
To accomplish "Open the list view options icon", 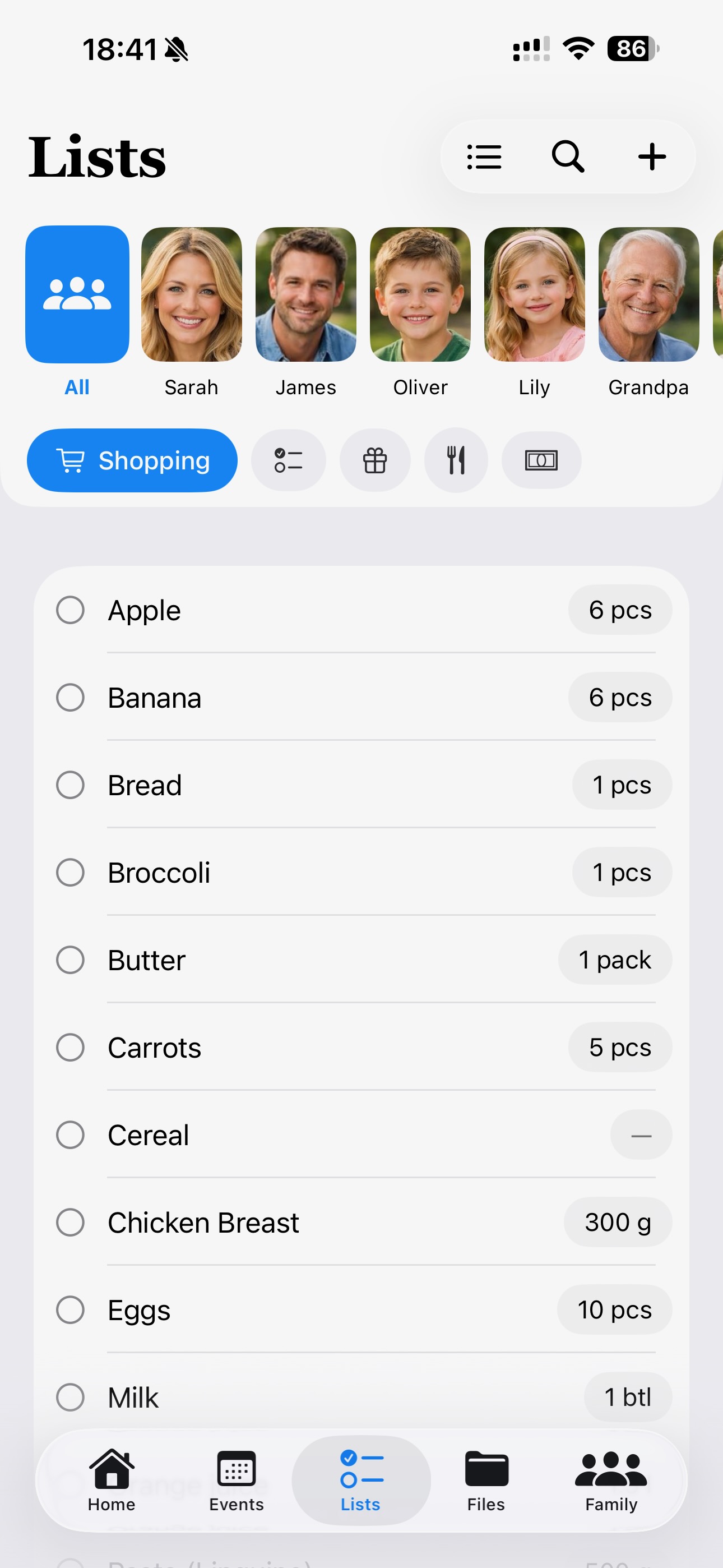I will 484,157.
